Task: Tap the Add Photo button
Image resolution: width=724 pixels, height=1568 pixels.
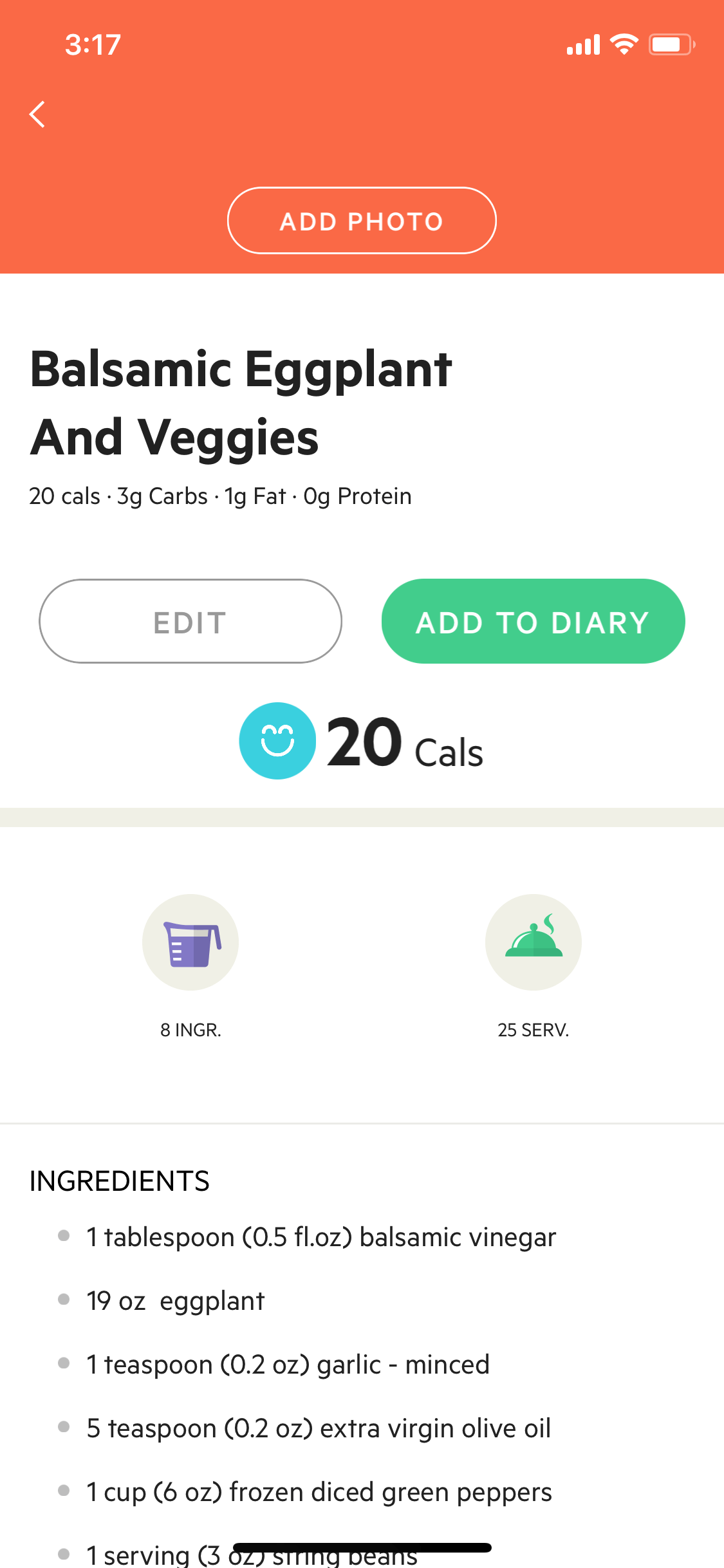Action: [x=362, y=221]
